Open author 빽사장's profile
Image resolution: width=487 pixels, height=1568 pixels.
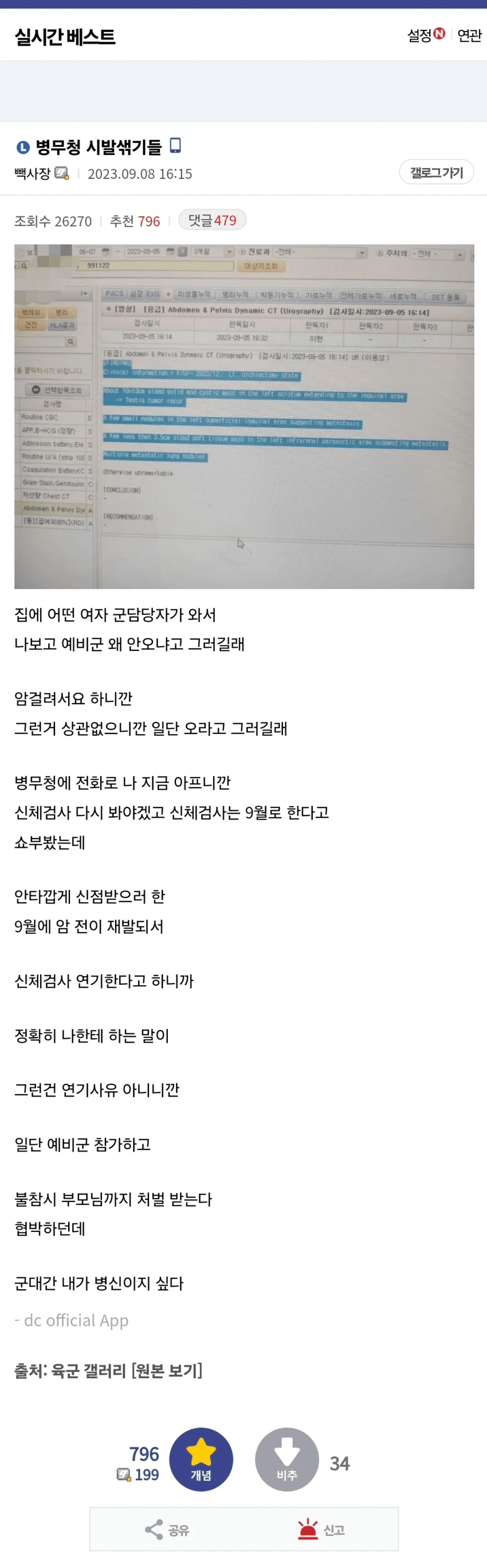(33, 173)
